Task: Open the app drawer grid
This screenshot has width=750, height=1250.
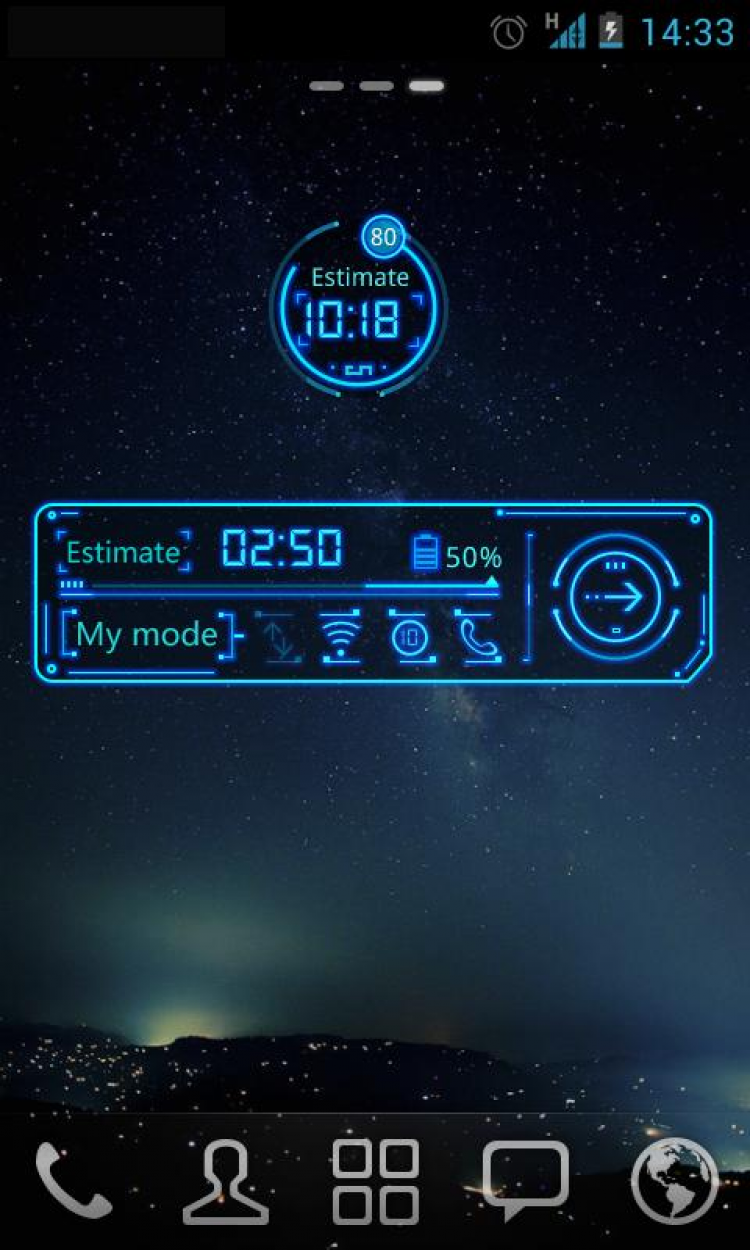Action: coord(375,1180)
